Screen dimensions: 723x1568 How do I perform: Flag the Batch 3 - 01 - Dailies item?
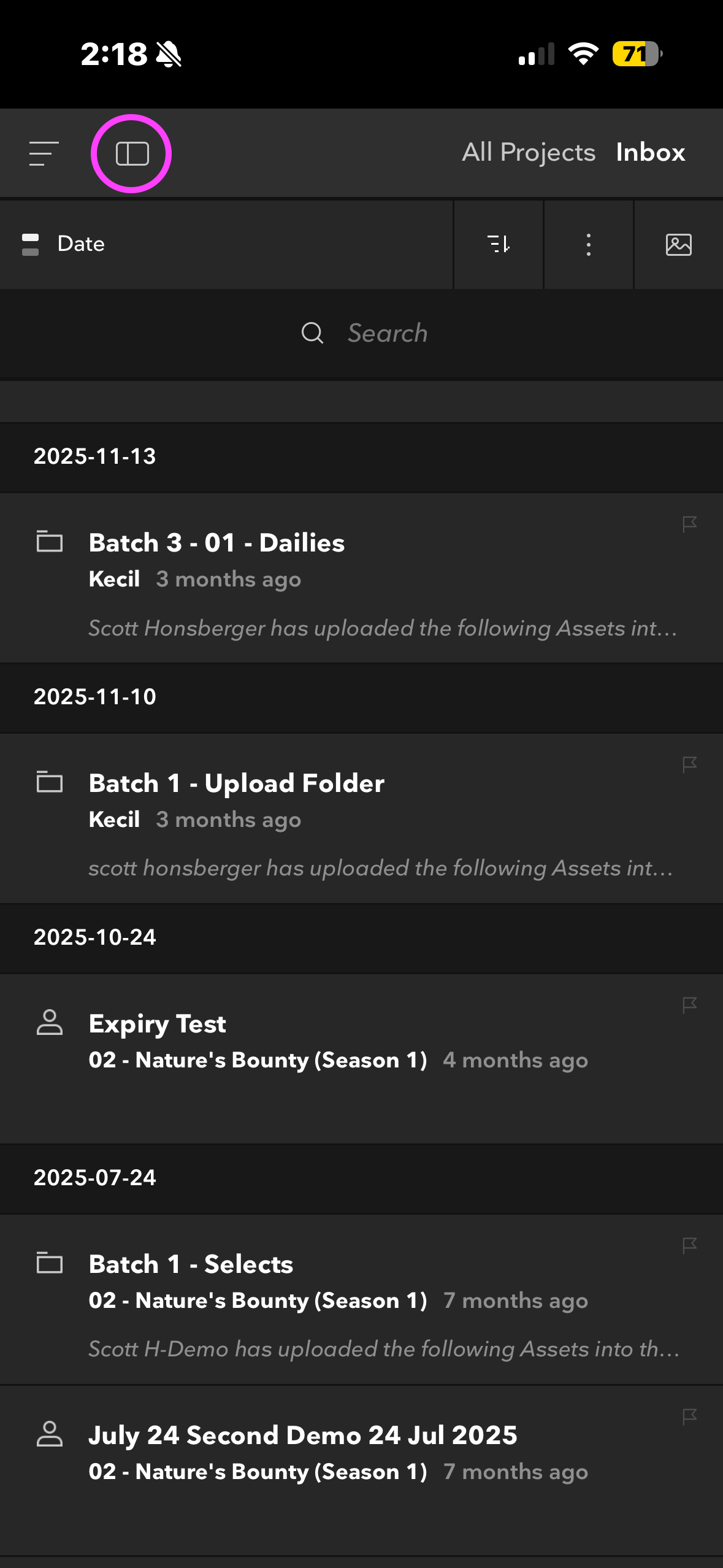[689, 524]
